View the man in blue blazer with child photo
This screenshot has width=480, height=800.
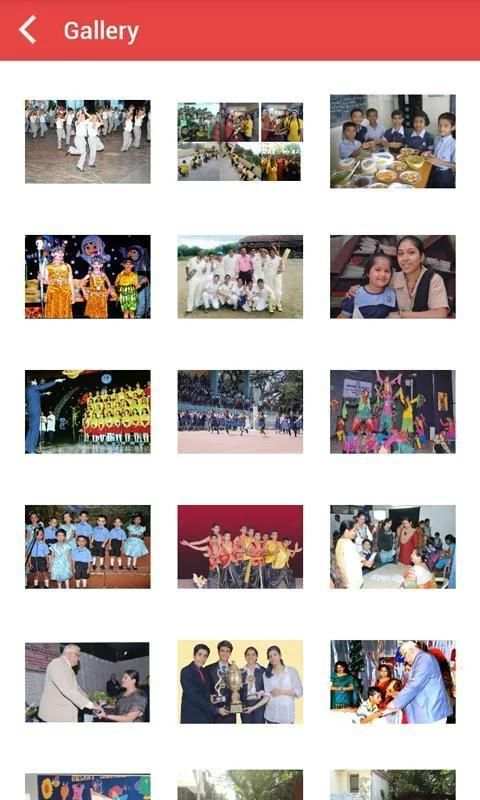tap(392, 682)
